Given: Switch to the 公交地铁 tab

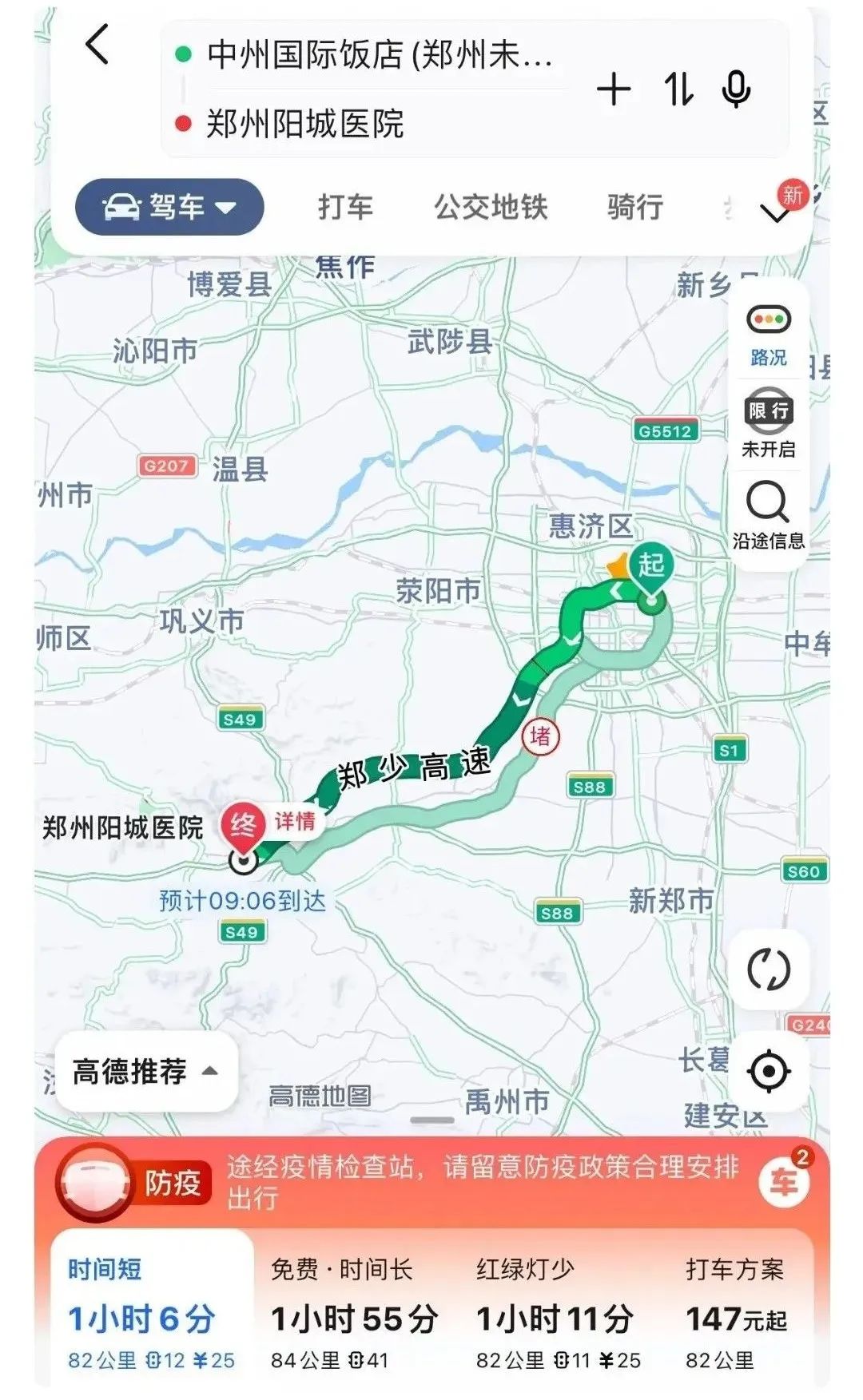Looking at the screenshot, I should [x=491, y=207].
